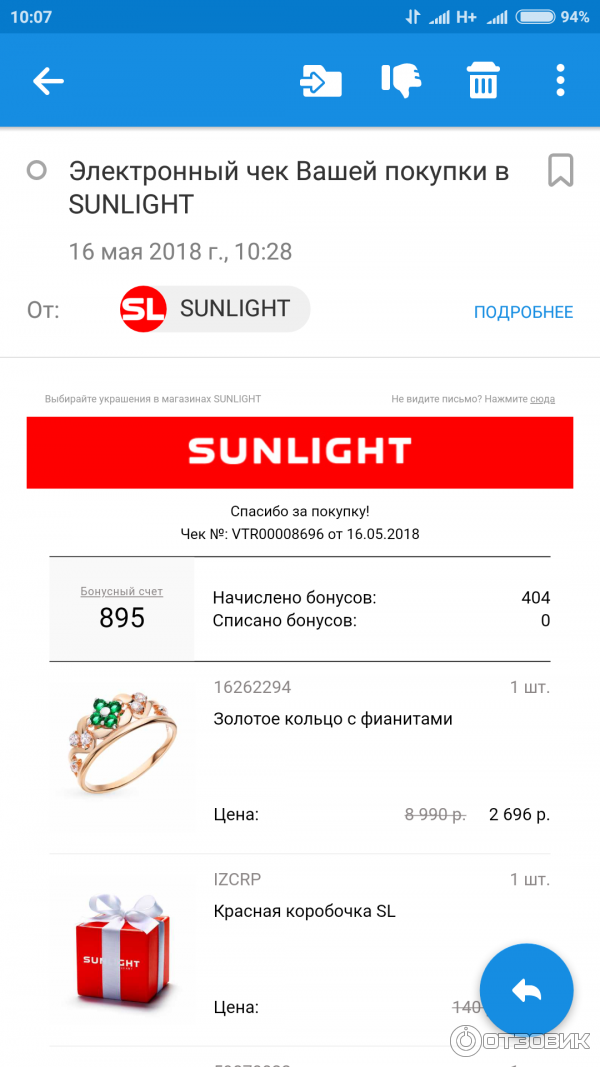
Task: Open the overflow menu
Action: 560,81
